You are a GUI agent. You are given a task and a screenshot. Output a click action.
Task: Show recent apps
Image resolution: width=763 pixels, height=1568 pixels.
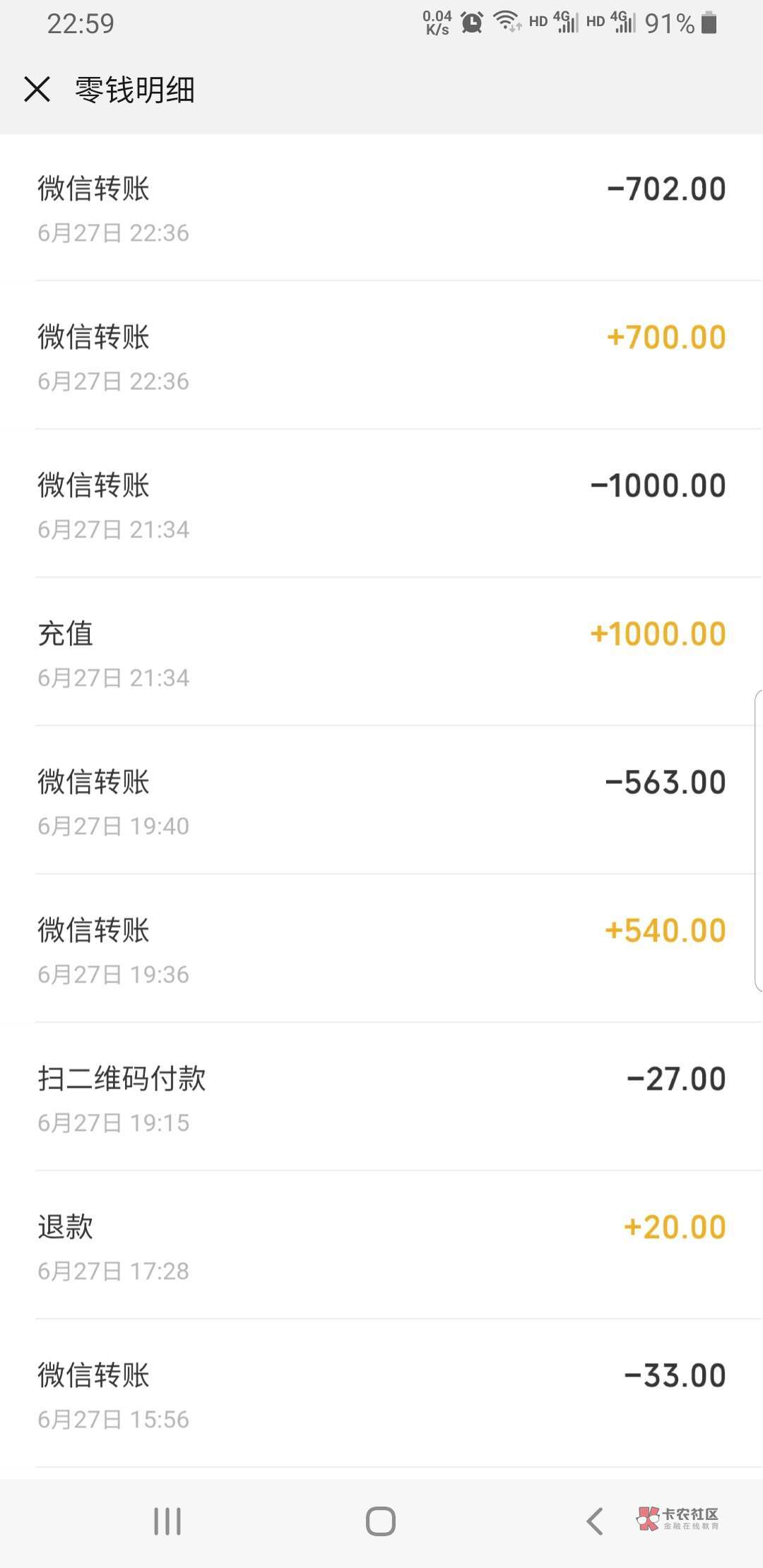pos(167,1521)
